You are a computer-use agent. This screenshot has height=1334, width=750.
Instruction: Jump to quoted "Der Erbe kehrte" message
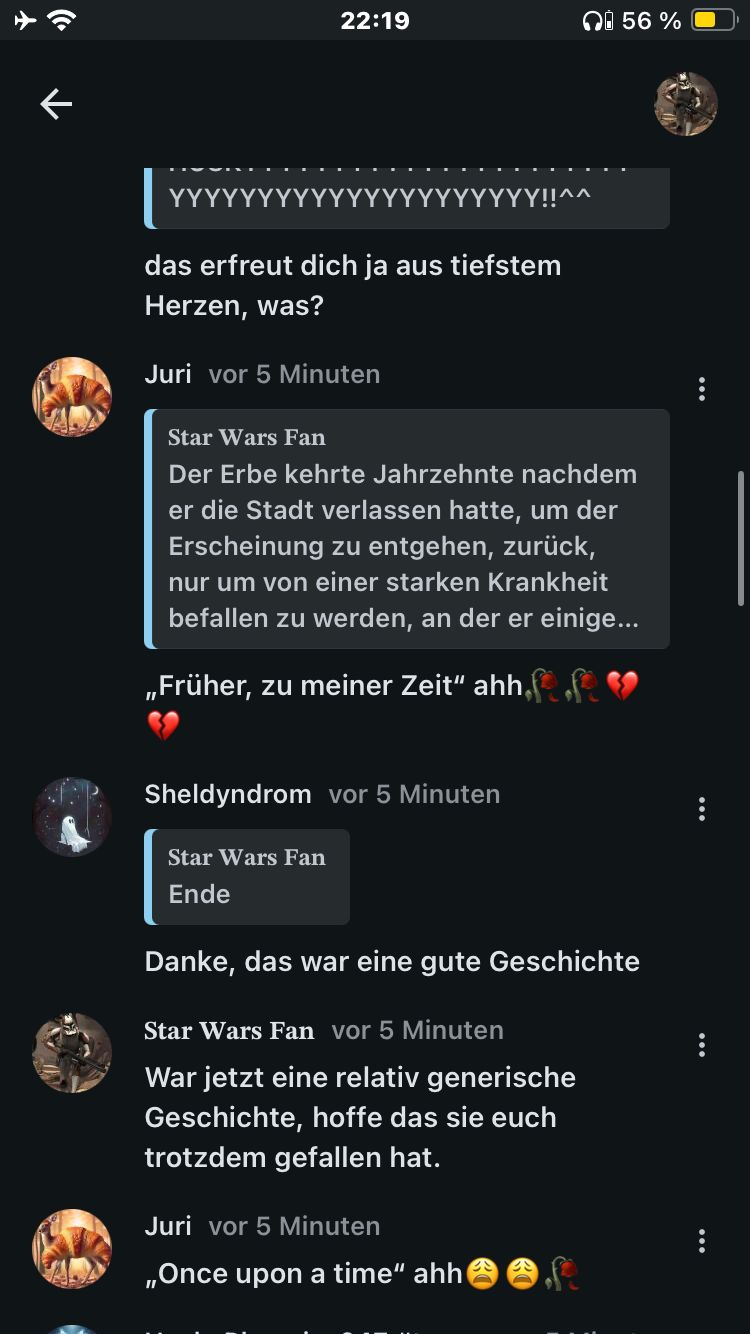(407, 529)
